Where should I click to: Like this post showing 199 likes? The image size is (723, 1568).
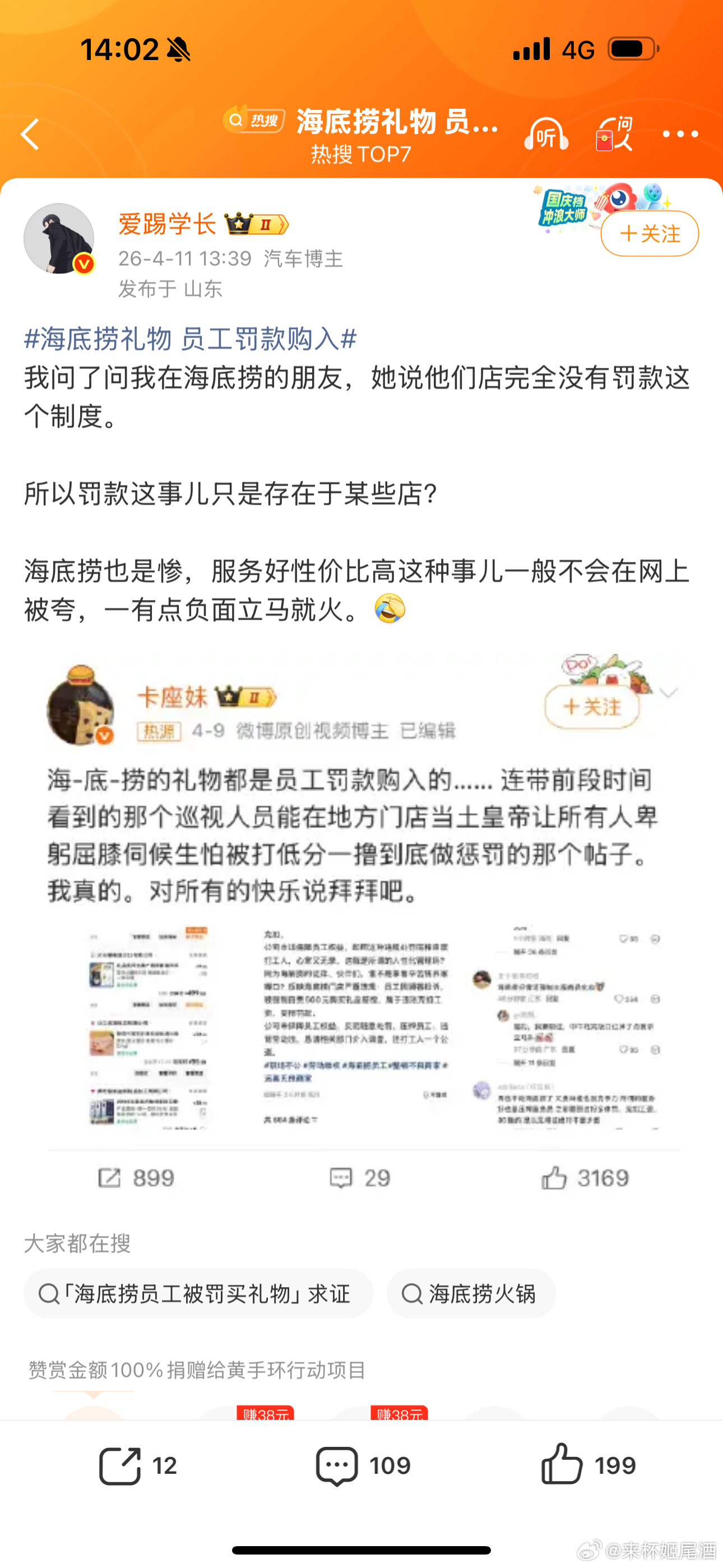coord(588,1466)
